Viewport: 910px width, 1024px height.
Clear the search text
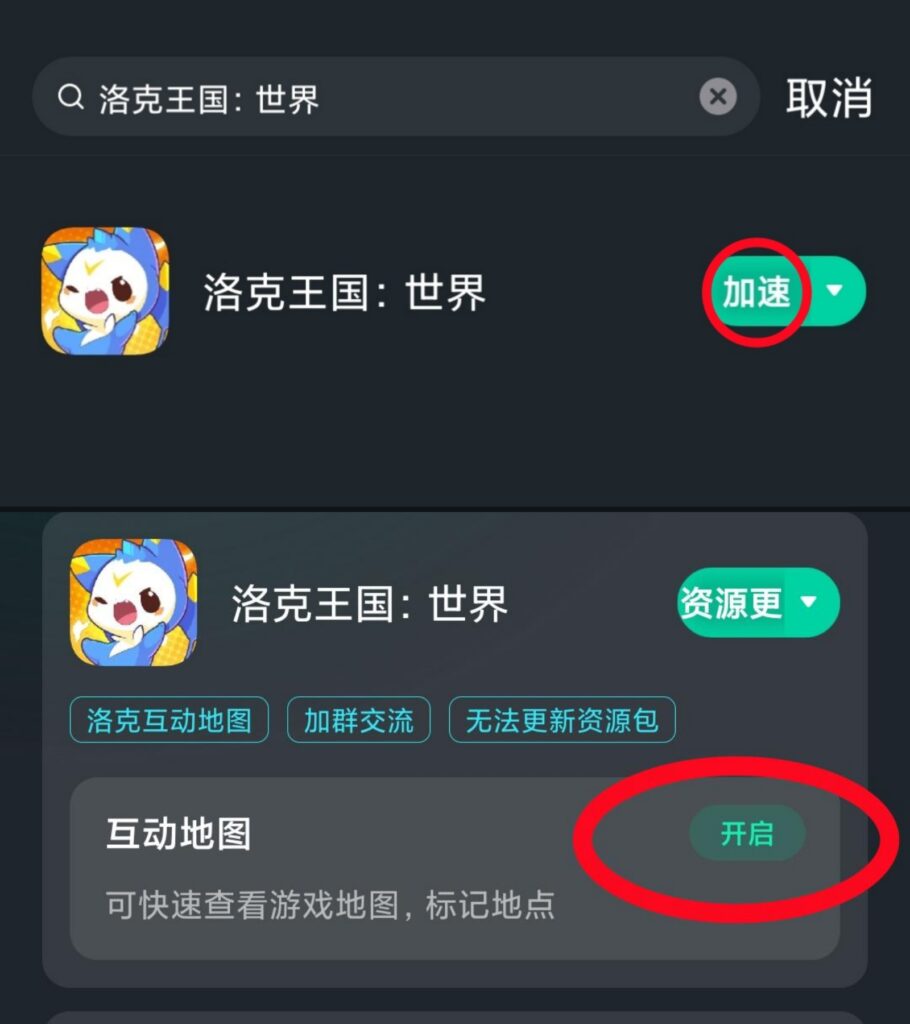(717, 97)
